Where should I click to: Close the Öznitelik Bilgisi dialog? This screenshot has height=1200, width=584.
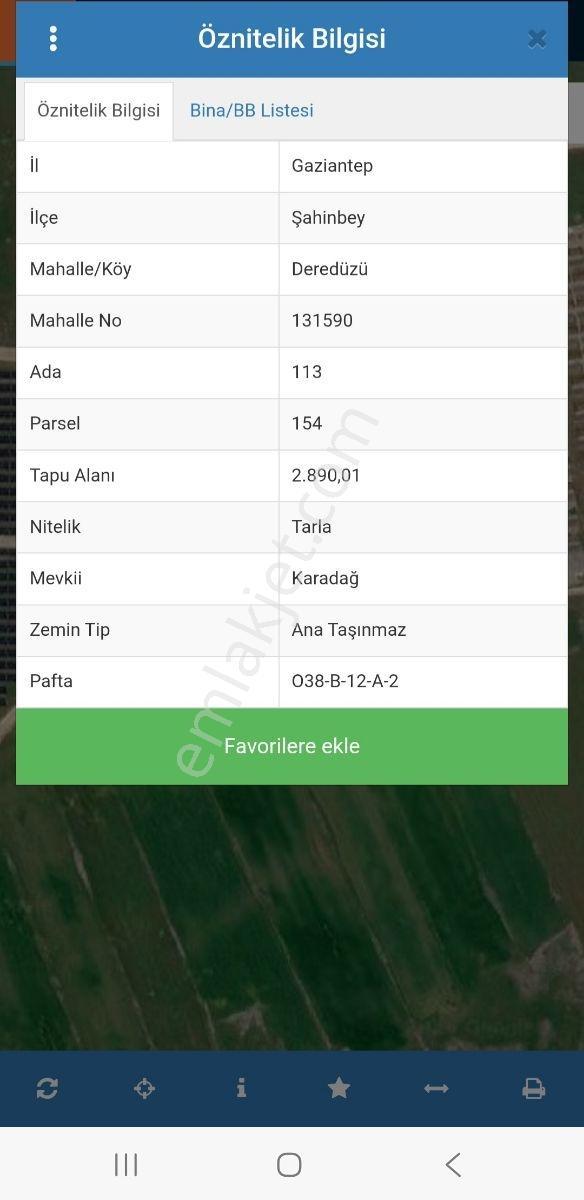coord(537,39)
